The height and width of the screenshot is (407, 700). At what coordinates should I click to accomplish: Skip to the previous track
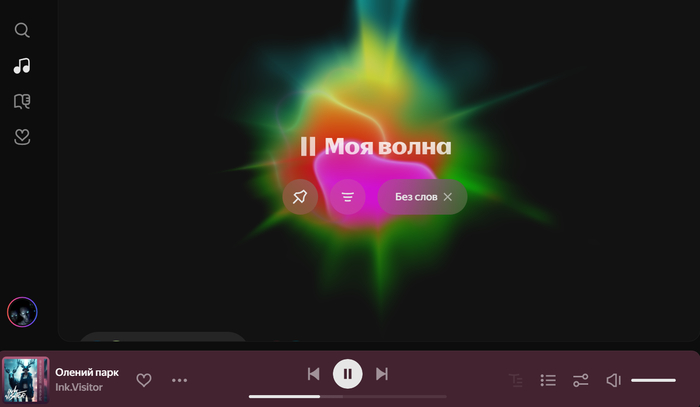click(x=313, y=374)
